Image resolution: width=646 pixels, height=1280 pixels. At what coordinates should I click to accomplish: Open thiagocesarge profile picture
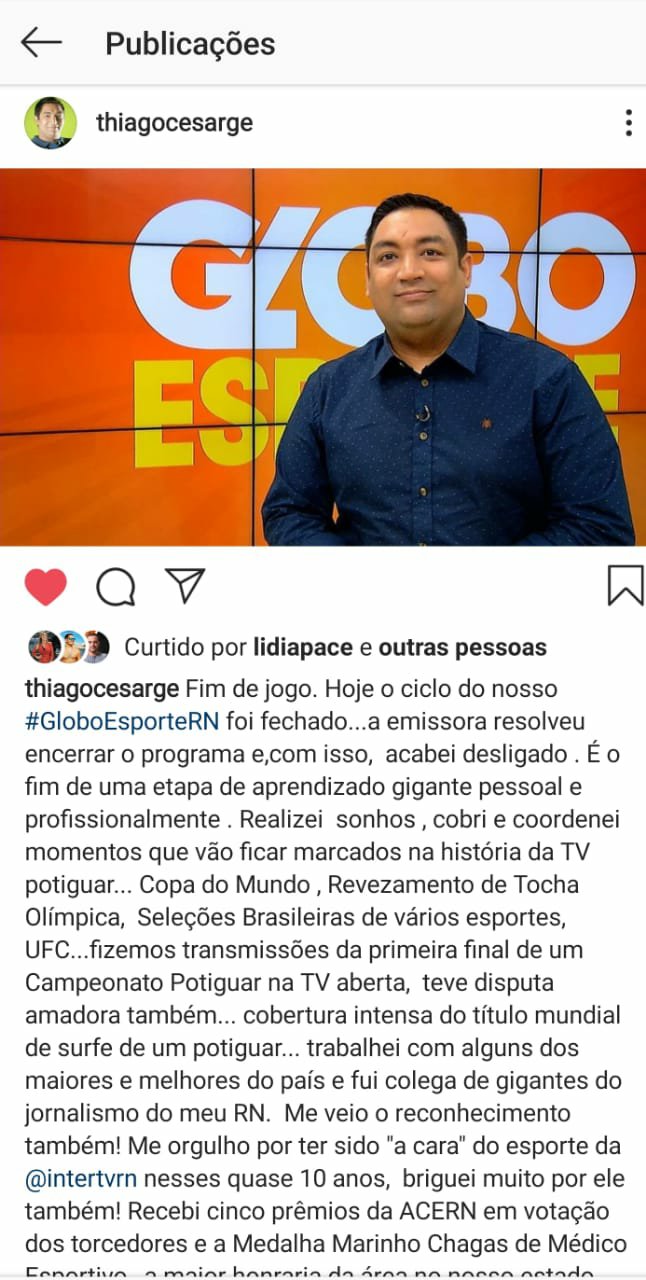pyautogui.click(x=50, y=123)
